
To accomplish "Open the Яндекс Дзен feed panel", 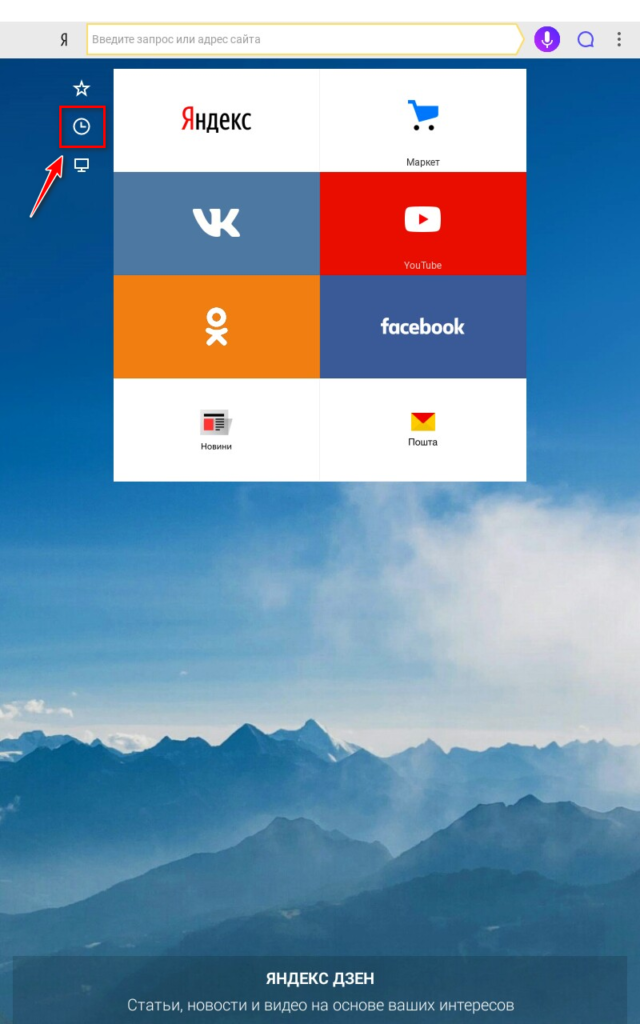I will pos(320,990).
